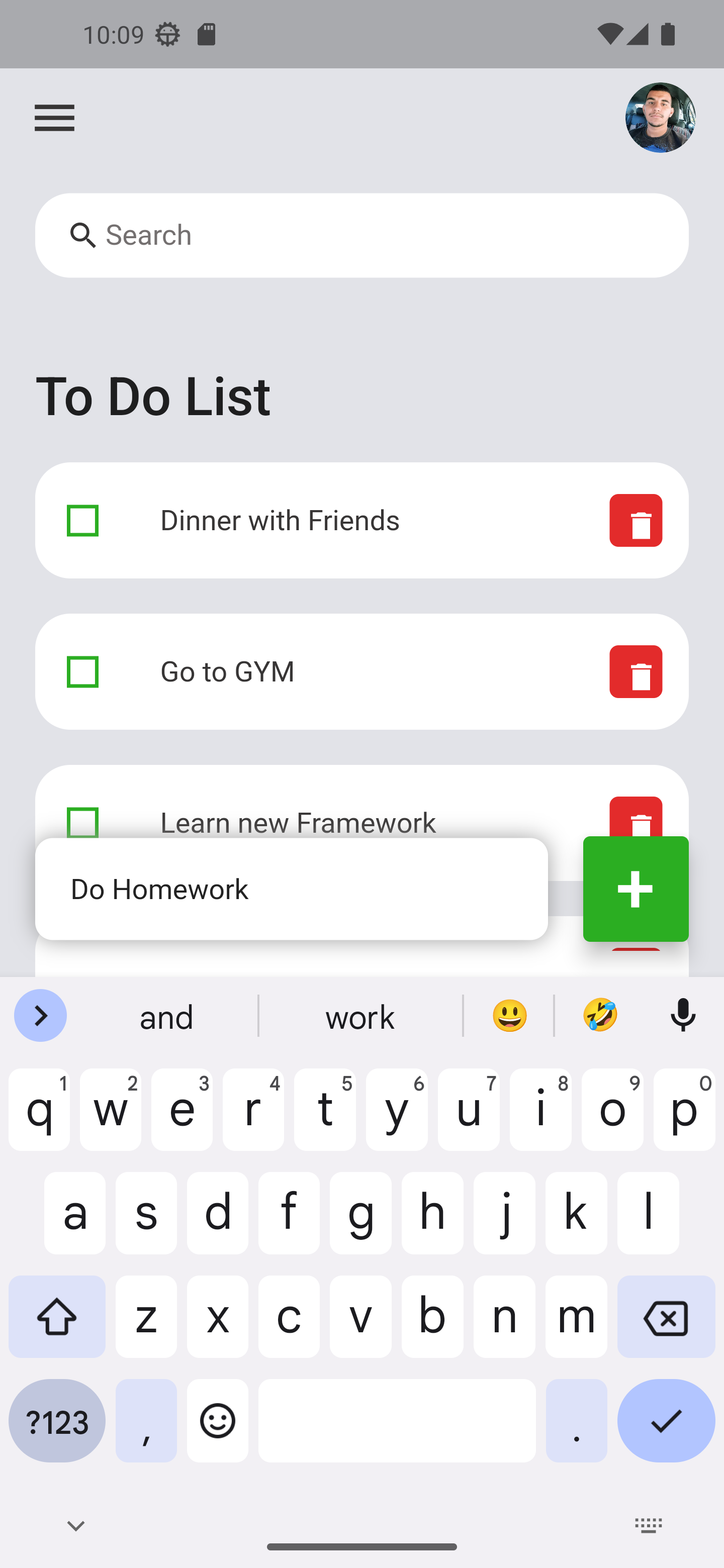This screenshot has height=1568, width=724.
Task: Mark Go to GYM as complete
Action: 83,671
